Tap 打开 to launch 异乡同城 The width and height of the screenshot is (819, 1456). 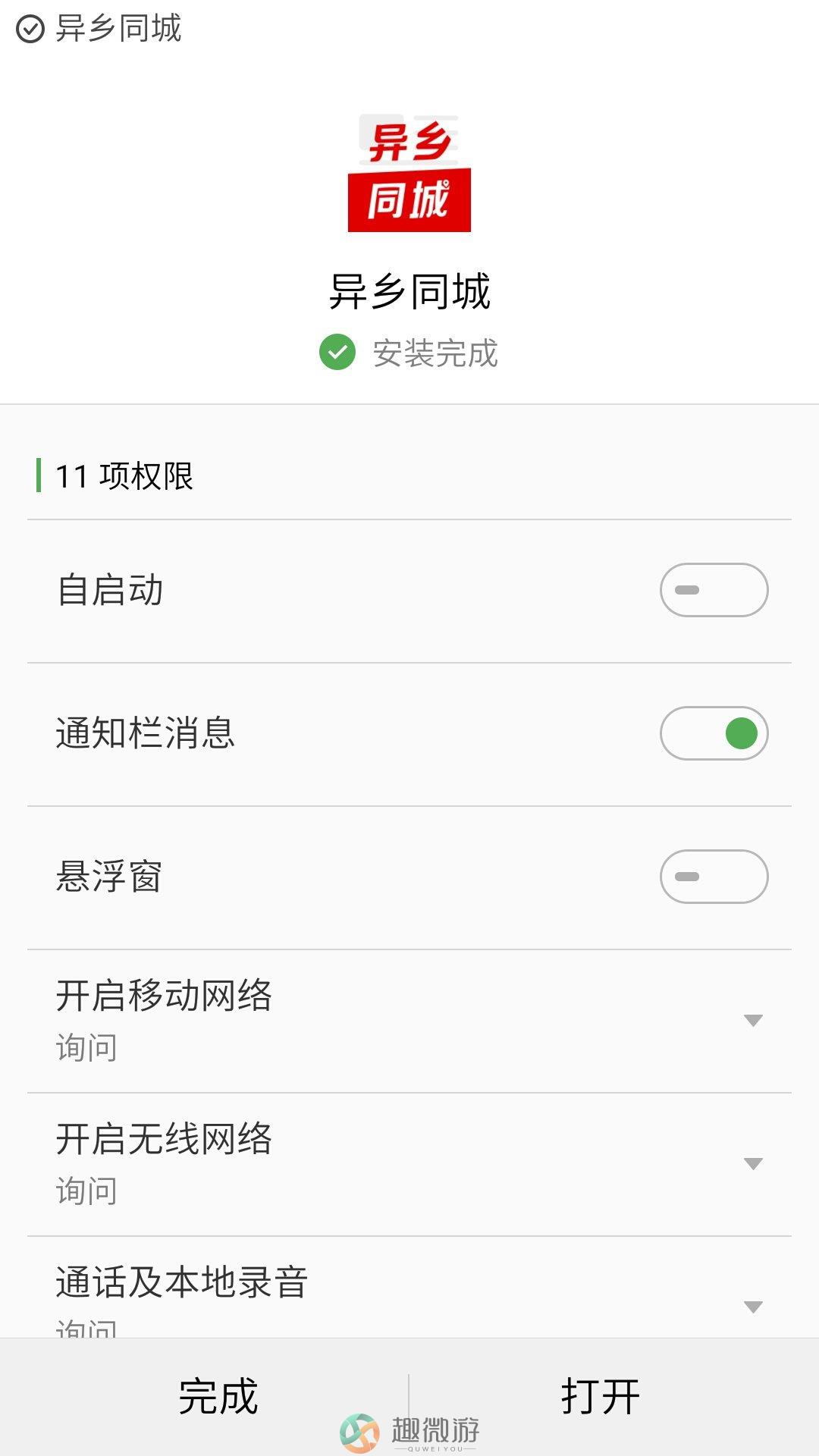coord(601,1396)
